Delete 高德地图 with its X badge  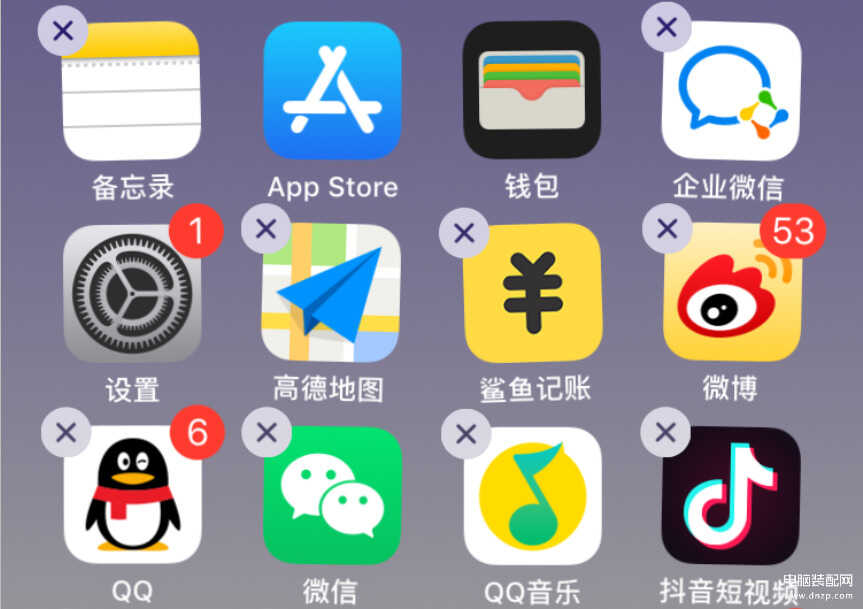[x=266, y=229]
